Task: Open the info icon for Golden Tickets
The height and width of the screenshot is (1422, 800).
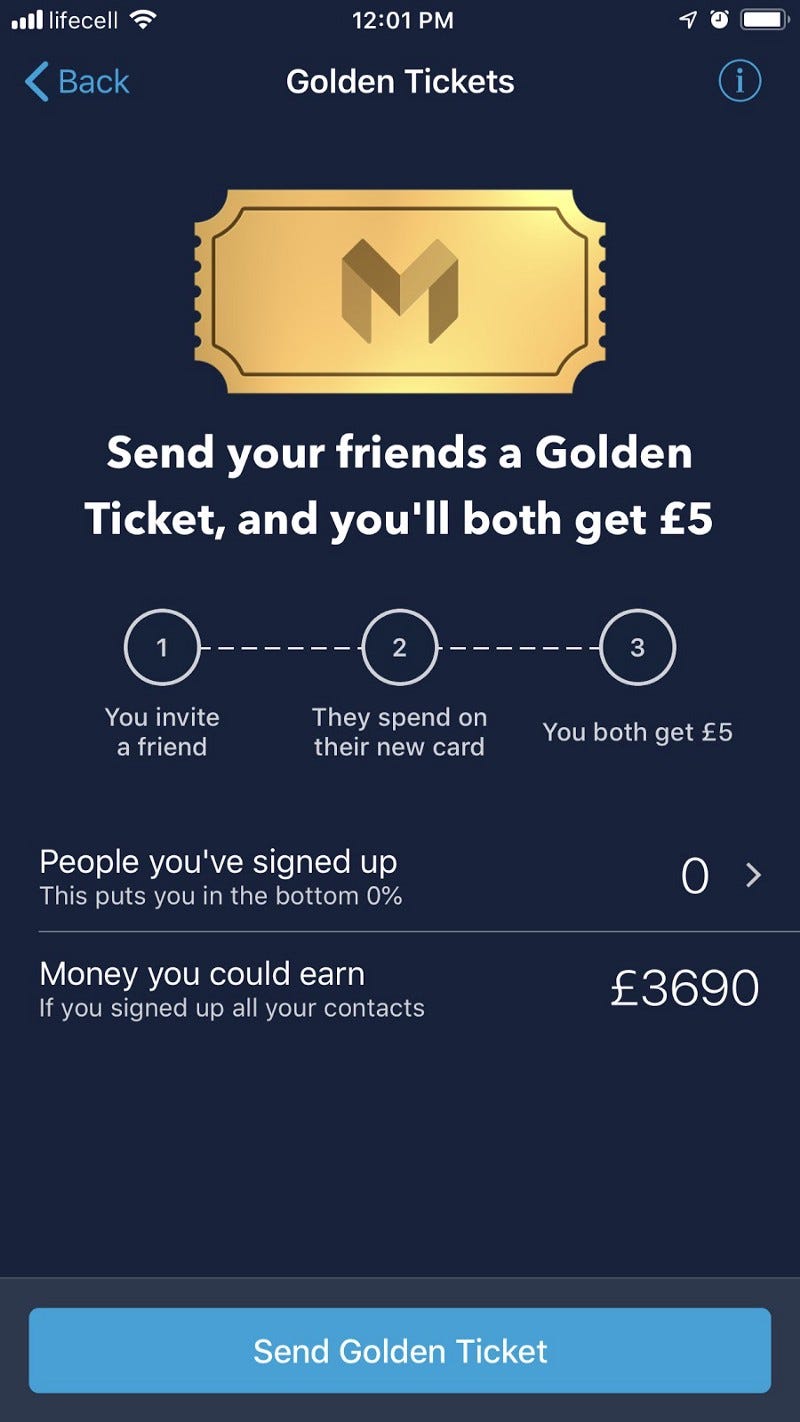Action: click(x=740, y=81)
